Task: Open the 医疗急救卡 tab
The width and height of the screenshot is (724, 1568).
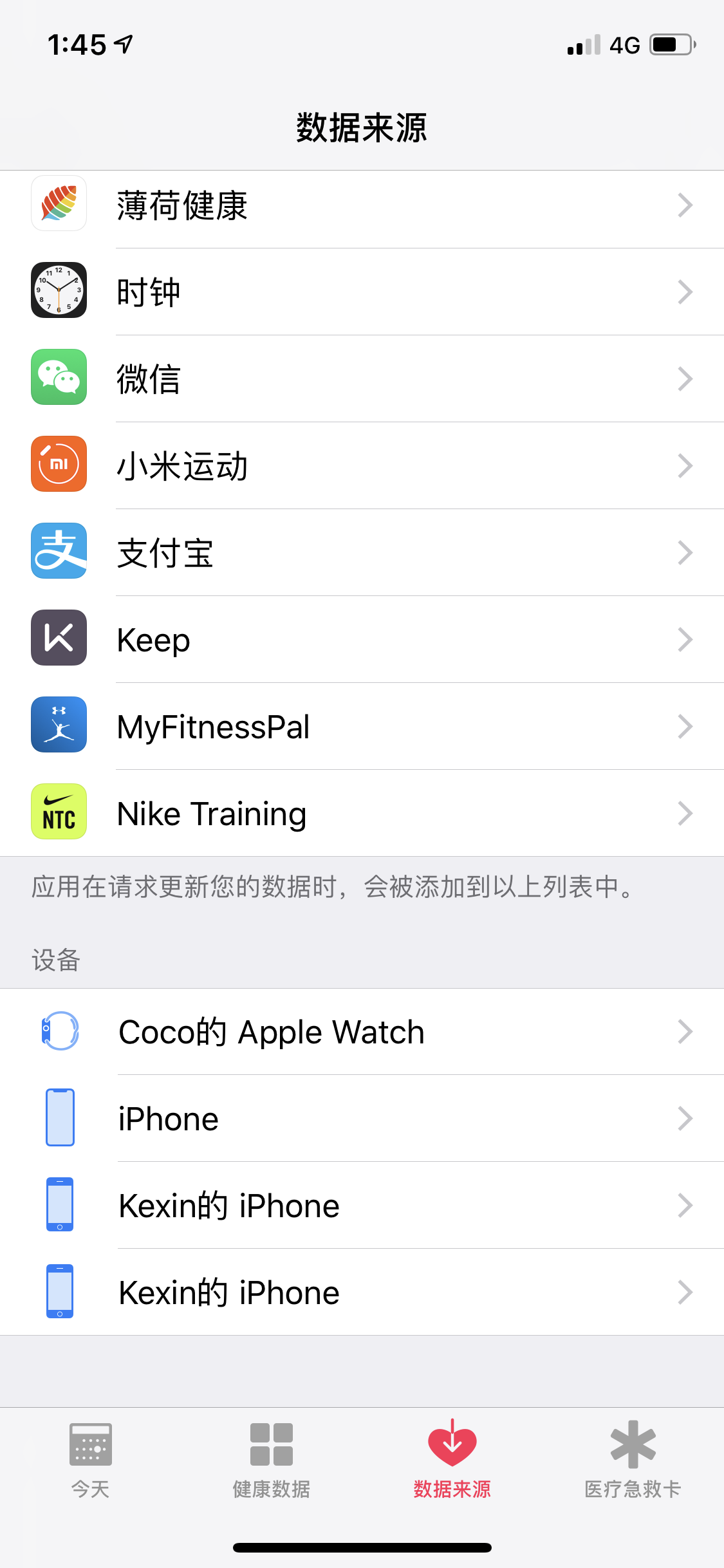Action: point(633,1459)
